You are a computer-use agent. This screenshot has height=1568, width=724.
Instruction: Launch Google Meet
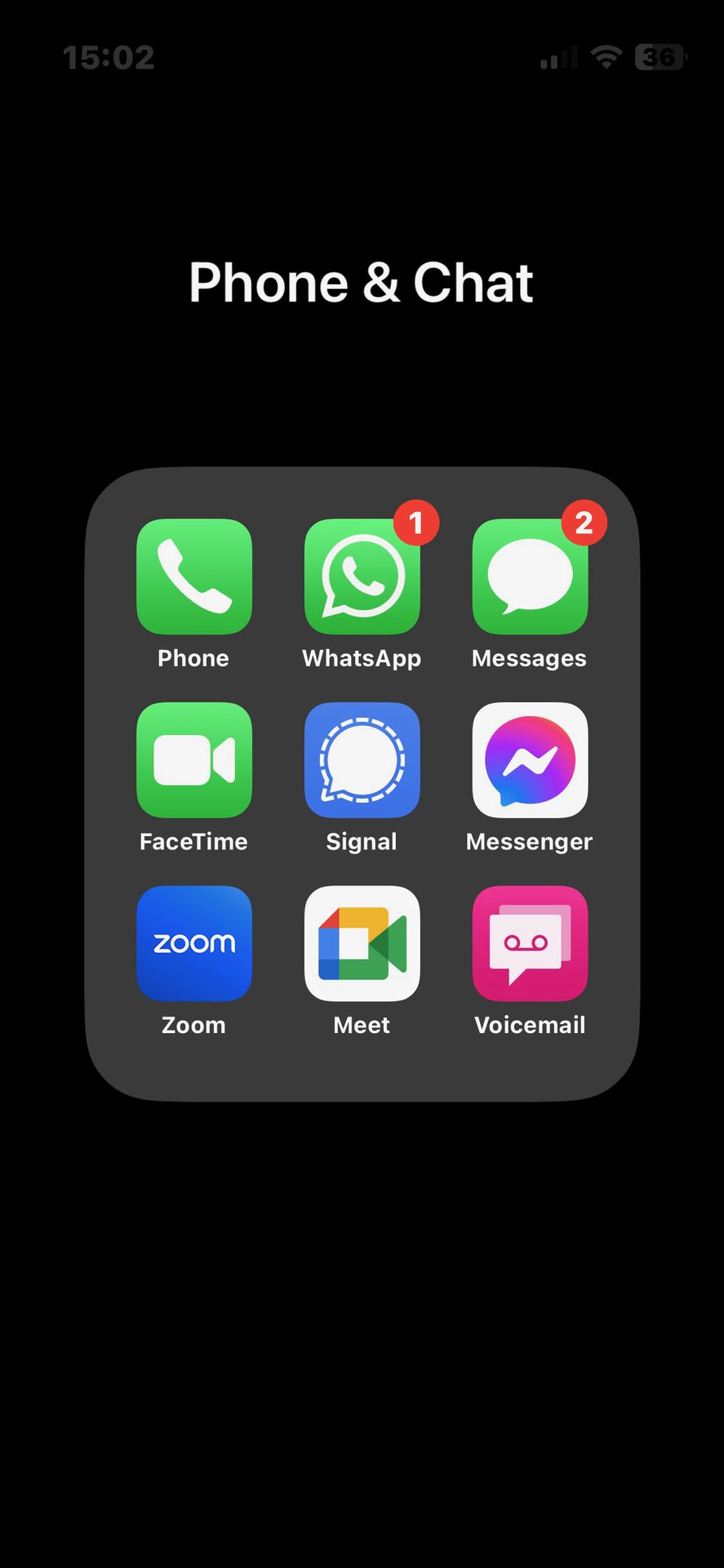(x=362, y=943)
